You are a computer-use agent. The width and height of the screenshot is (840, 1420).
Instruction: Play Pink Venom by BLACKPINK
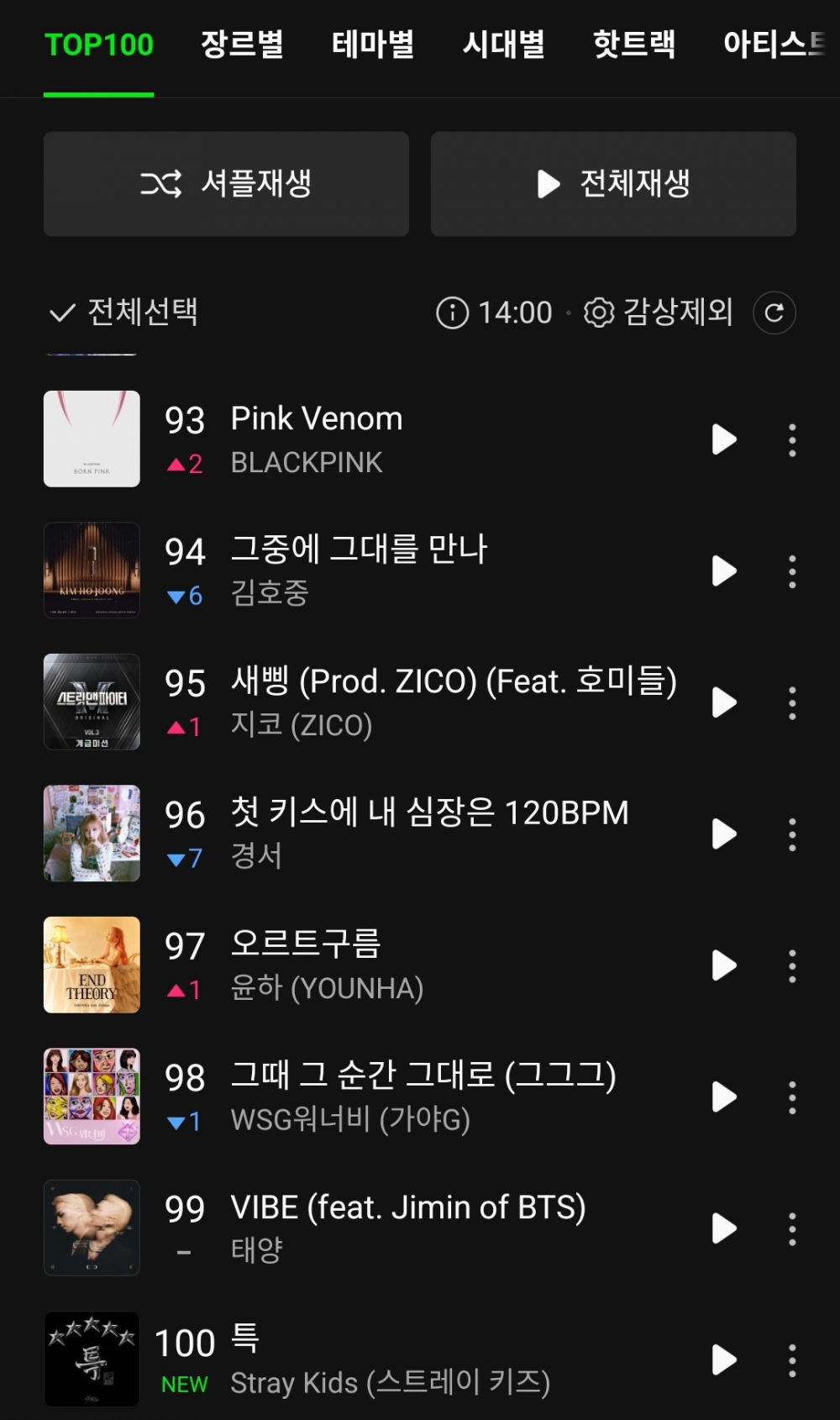pos(723,439)
